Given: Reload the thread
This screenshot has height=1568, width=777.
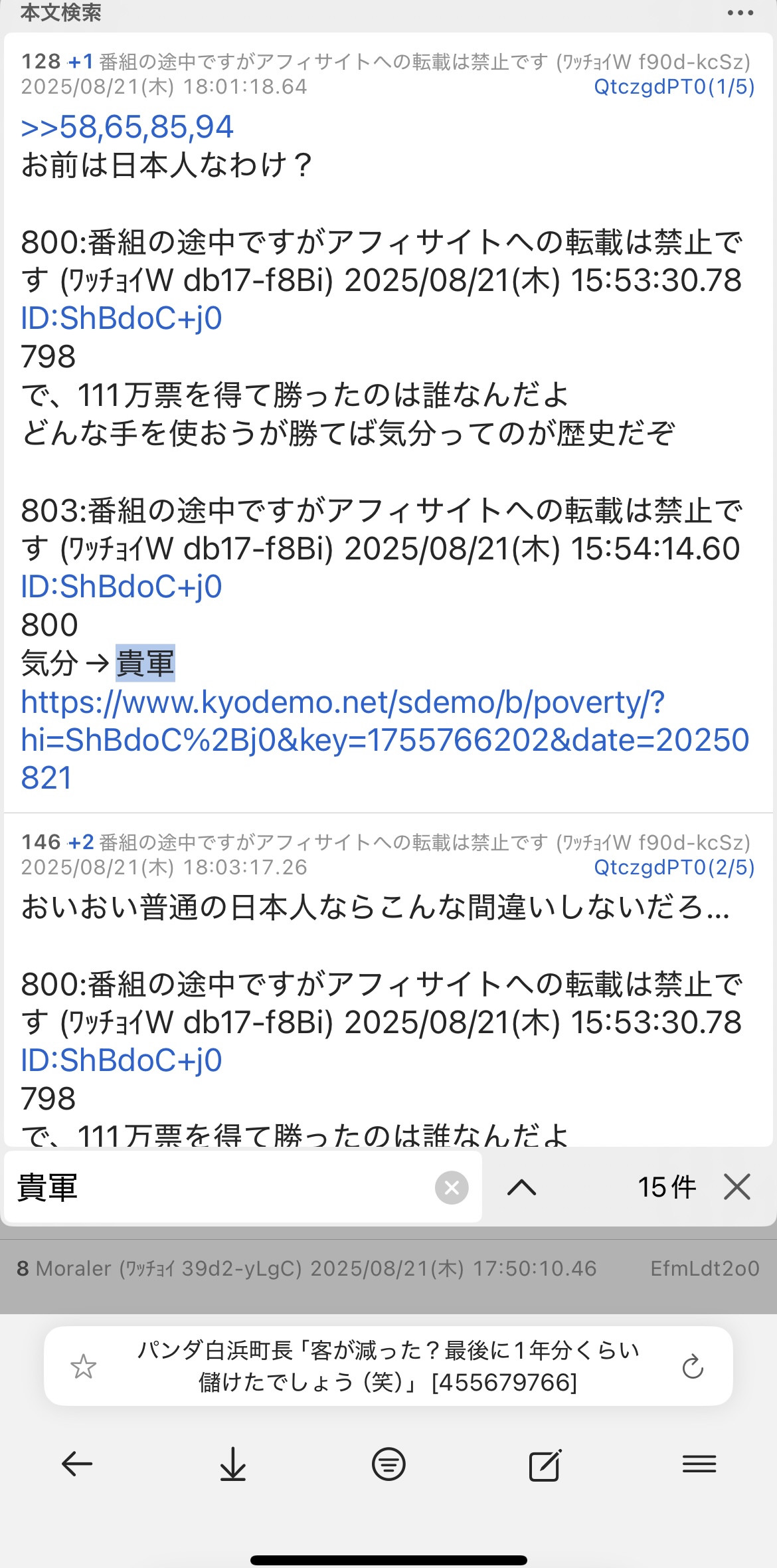Looking at the screenshot, I should tap(693, 1367).
